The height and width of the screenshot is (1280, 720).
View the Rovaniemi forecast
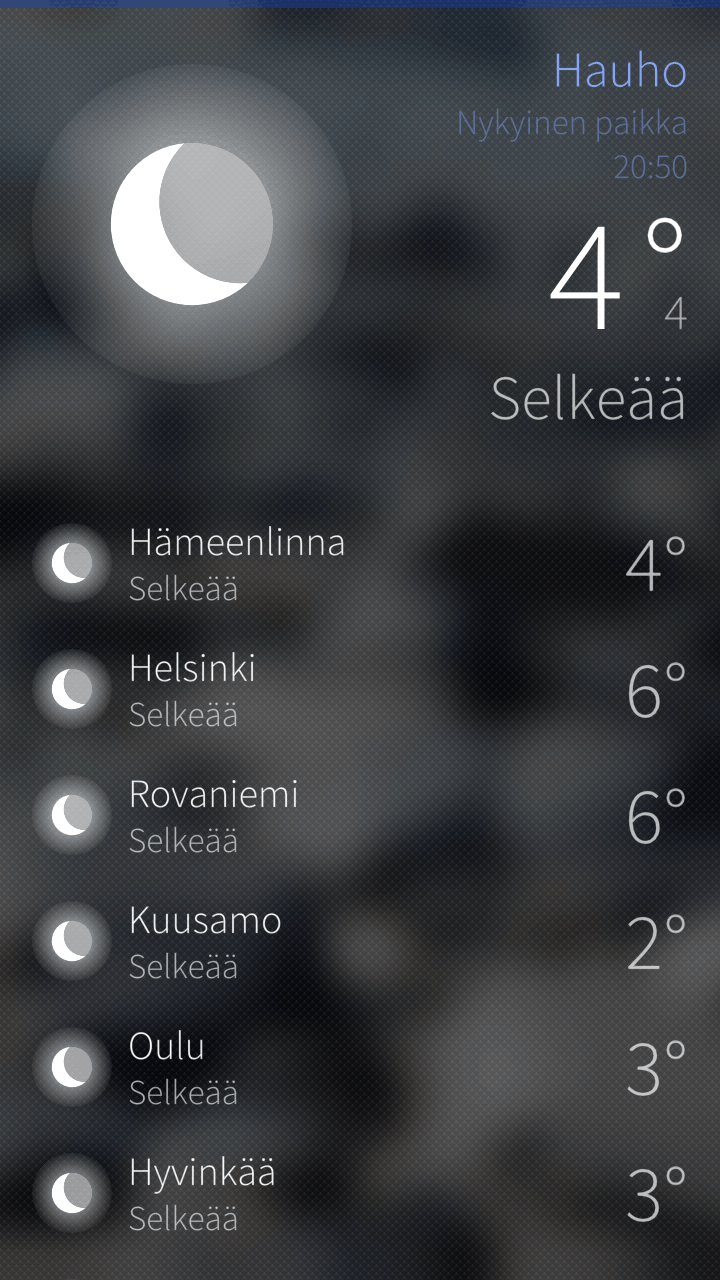pos(360,816)
